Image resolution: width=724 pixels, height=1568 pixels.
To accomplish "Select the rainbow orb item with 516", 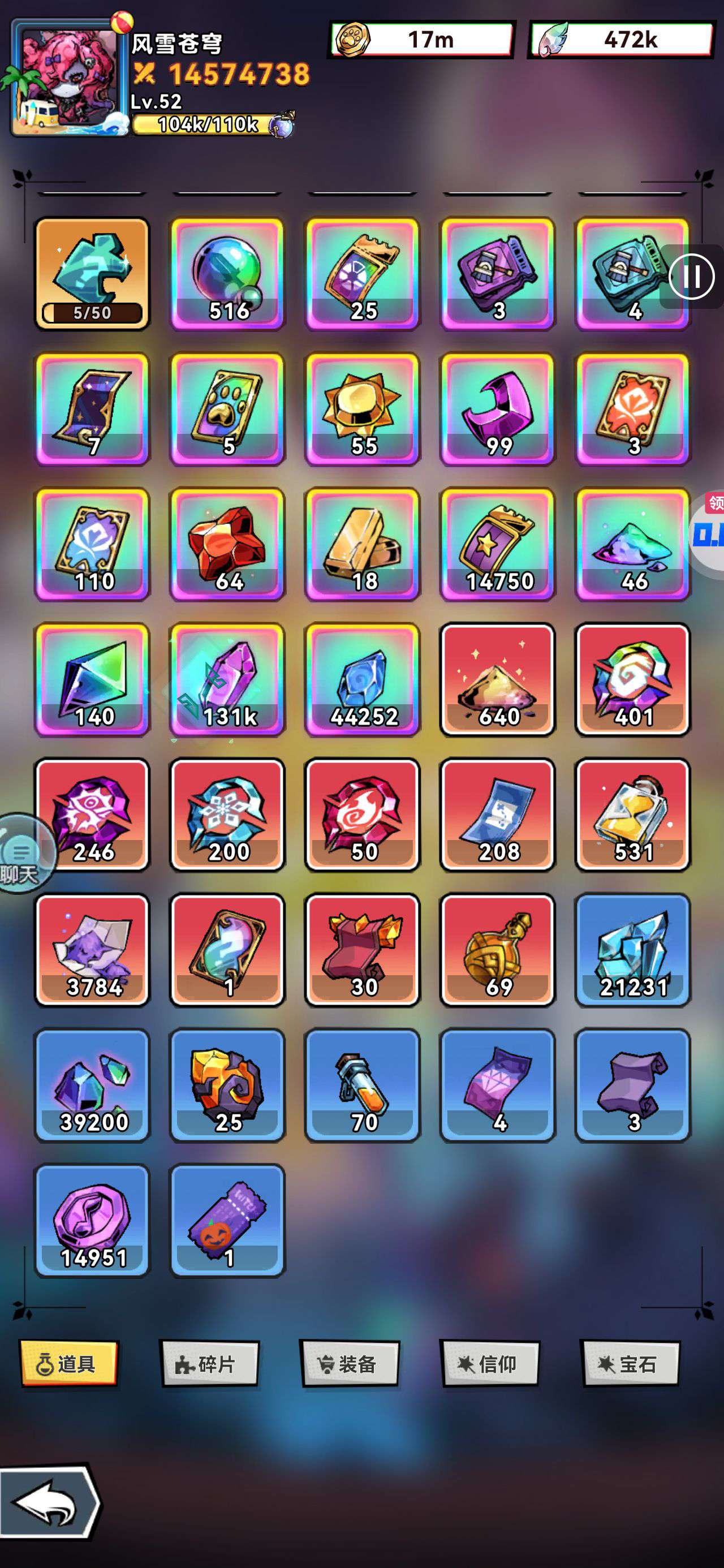I will point(227,274).
